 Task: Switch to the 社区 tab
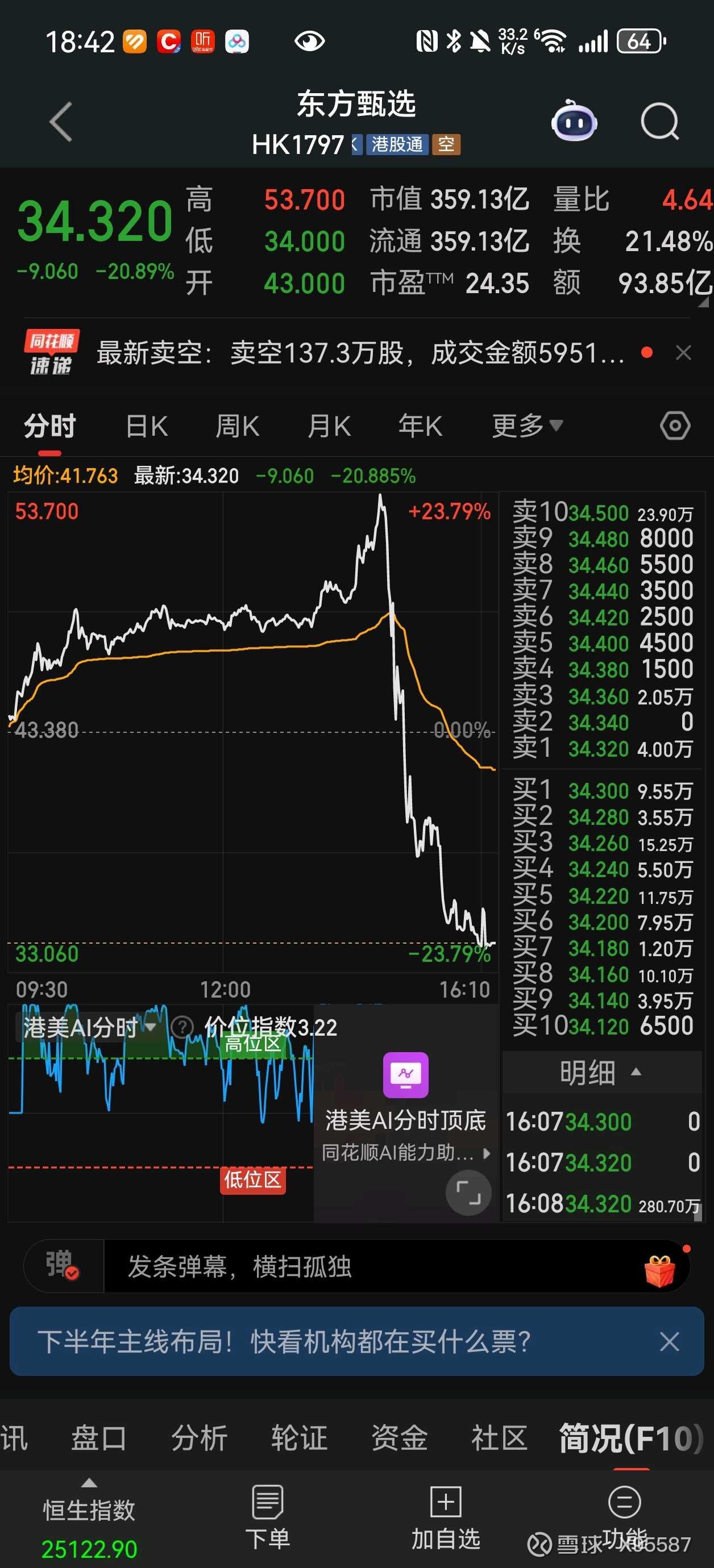pos(499,1438)
